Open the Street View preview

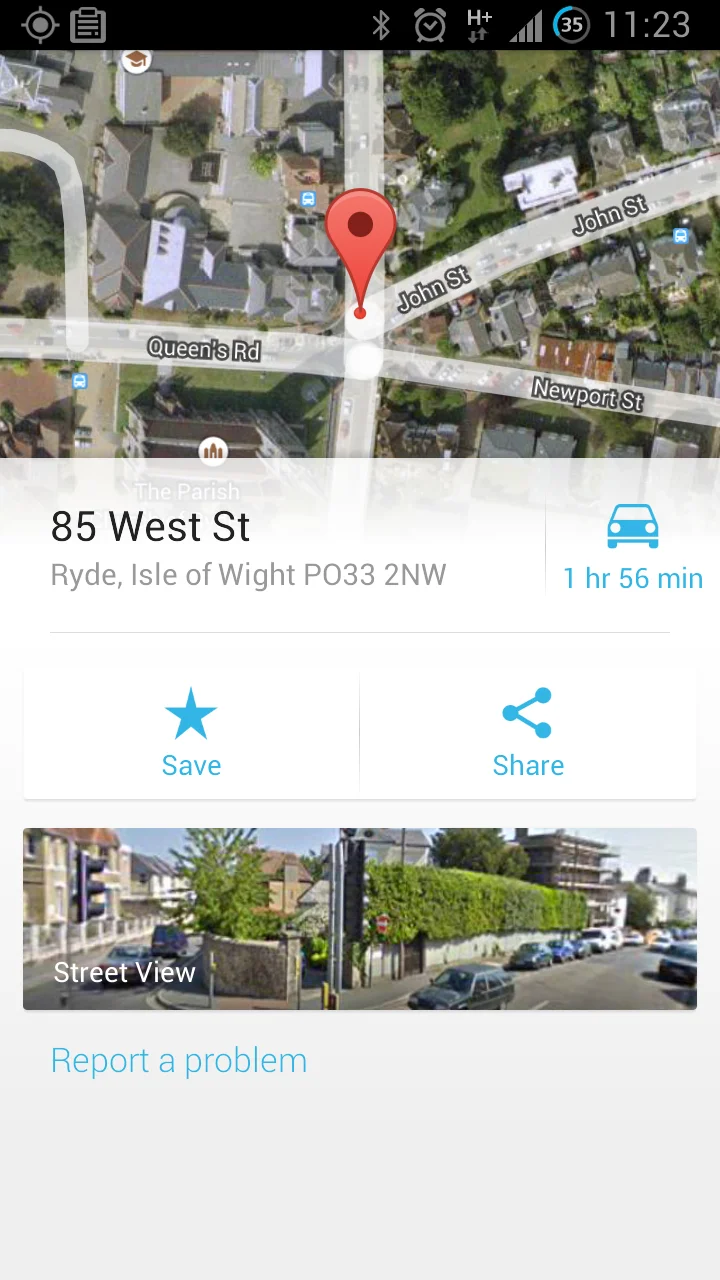tap(360, 918)
